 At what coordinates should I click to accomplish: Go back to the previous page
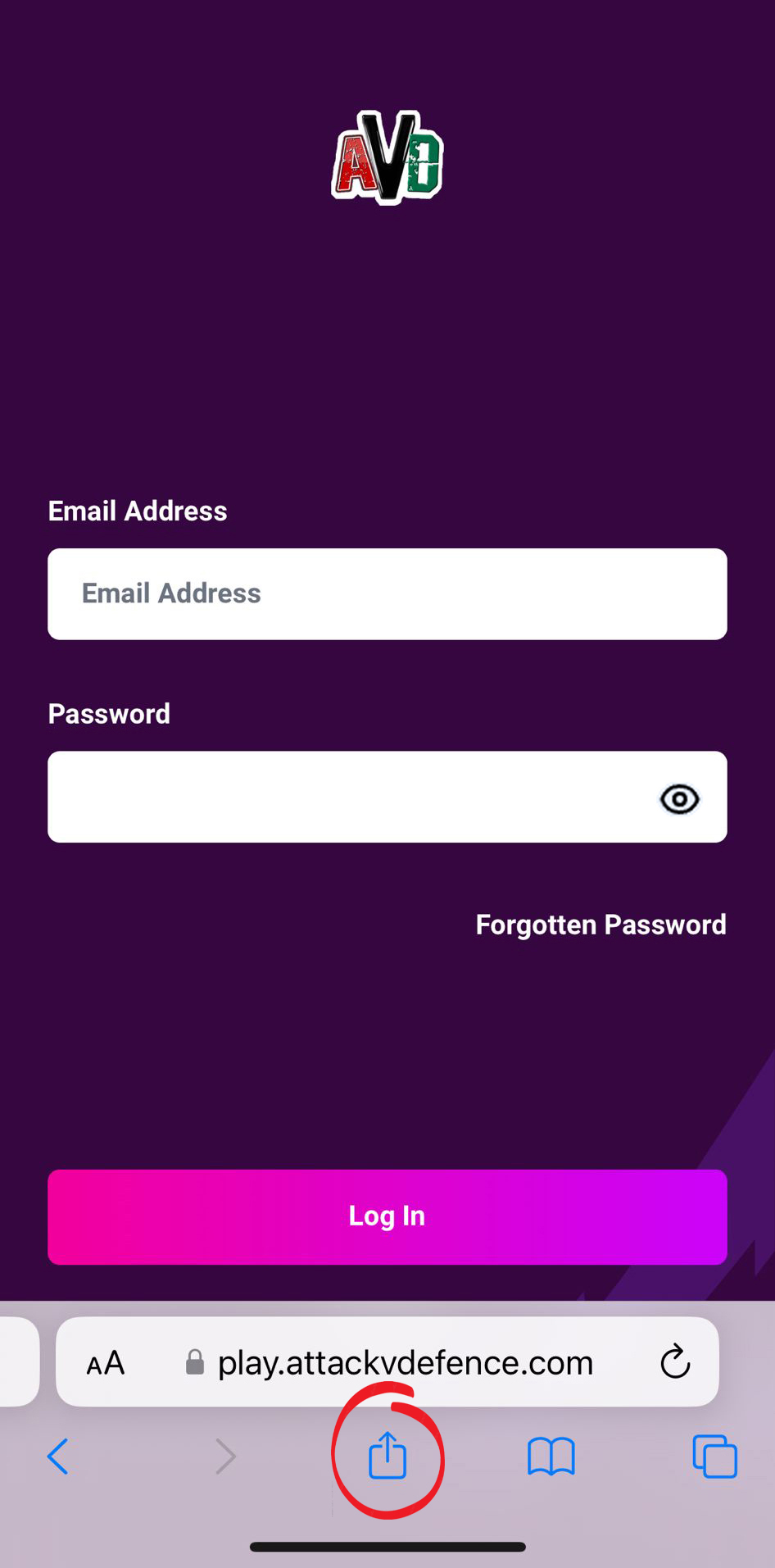(57, 1457)
